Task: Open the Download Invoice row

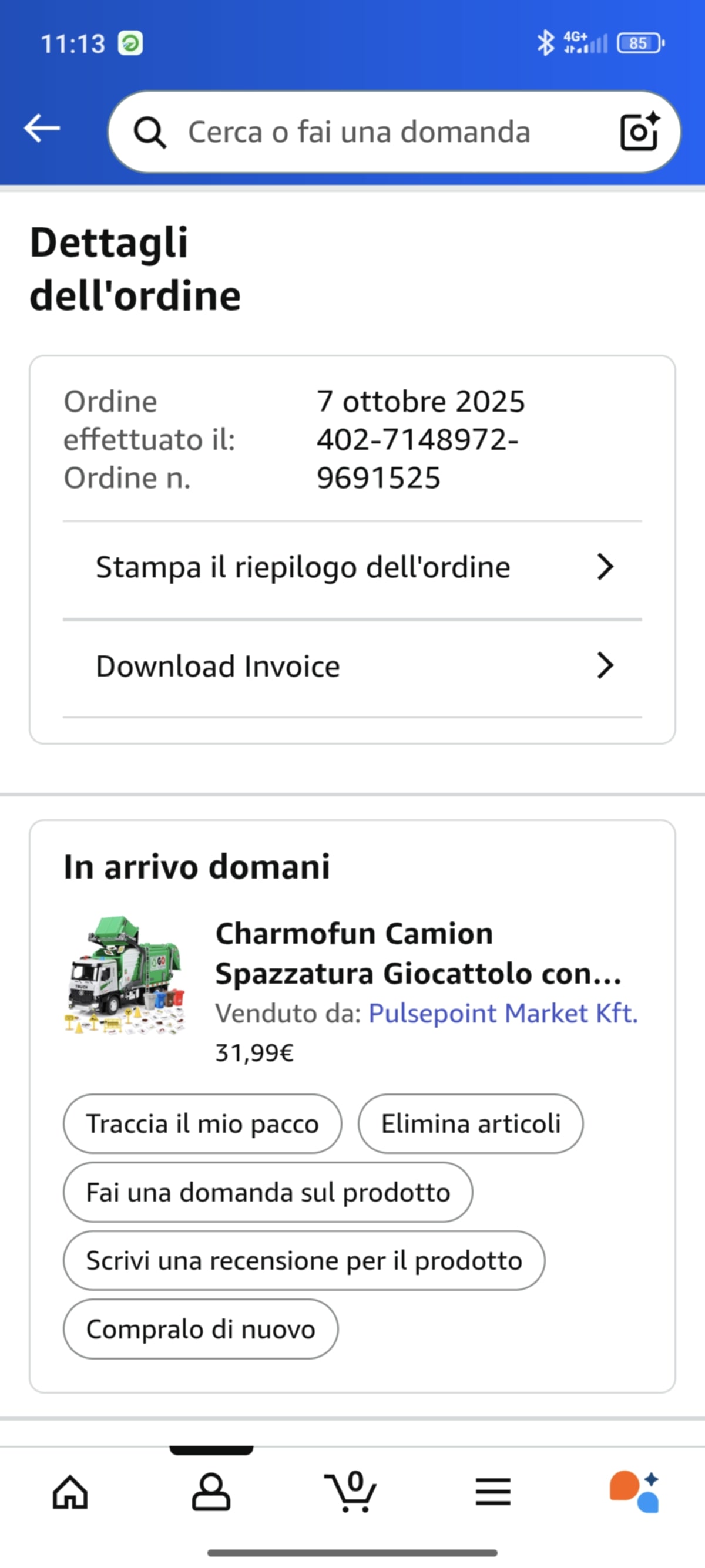Action: coord(352,666)
